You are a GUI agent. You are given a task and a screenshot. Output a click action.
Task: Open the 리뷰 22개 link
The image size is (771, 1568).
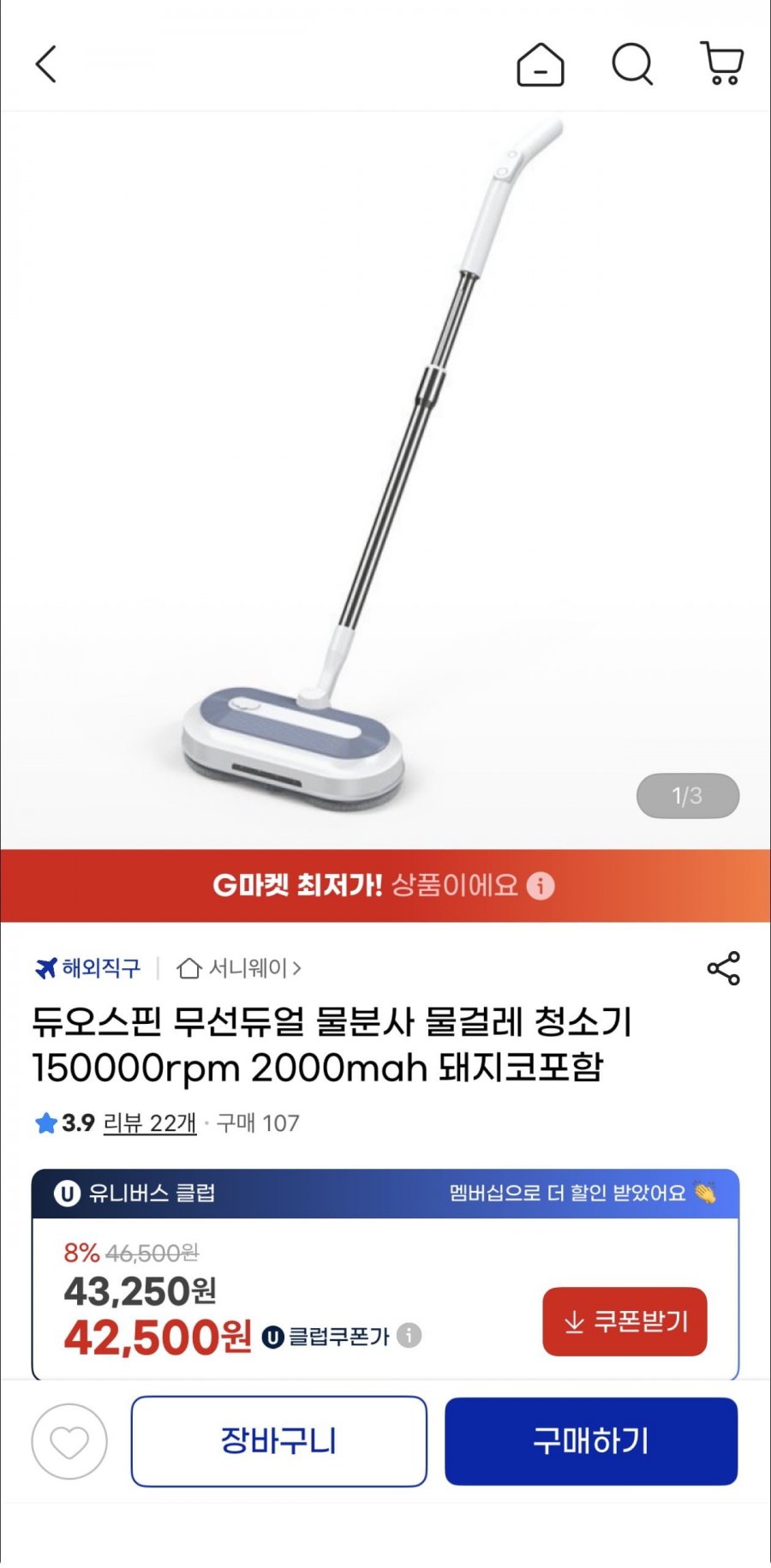pos(151,1123)
